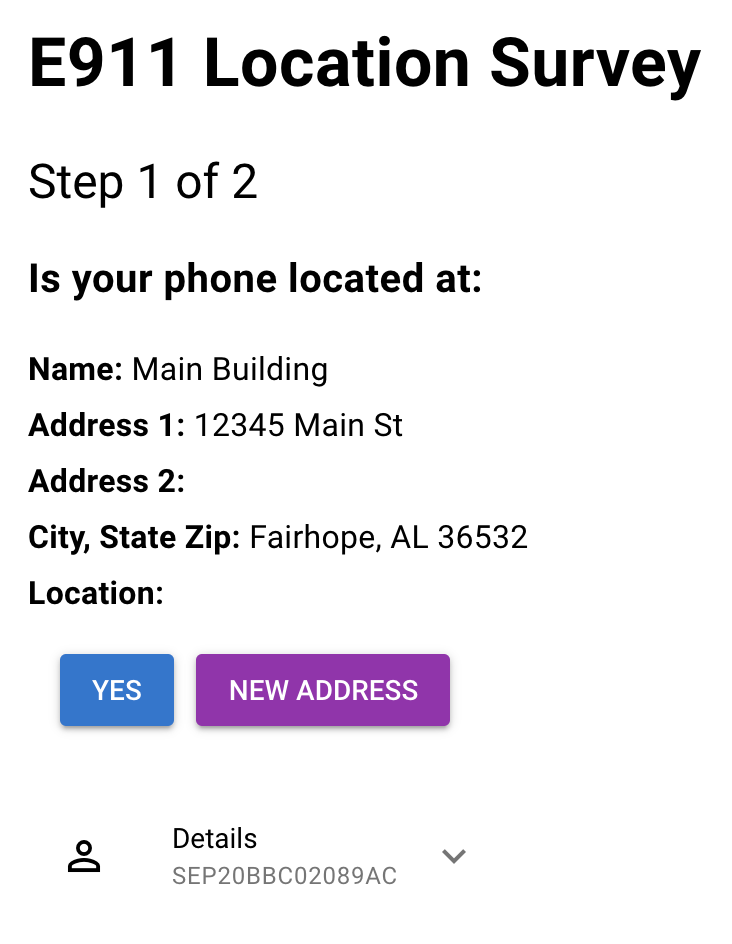Click the Address 1 field showing 12345 Main St
Viewport: 732px width, 944px height.
(215, 425)
